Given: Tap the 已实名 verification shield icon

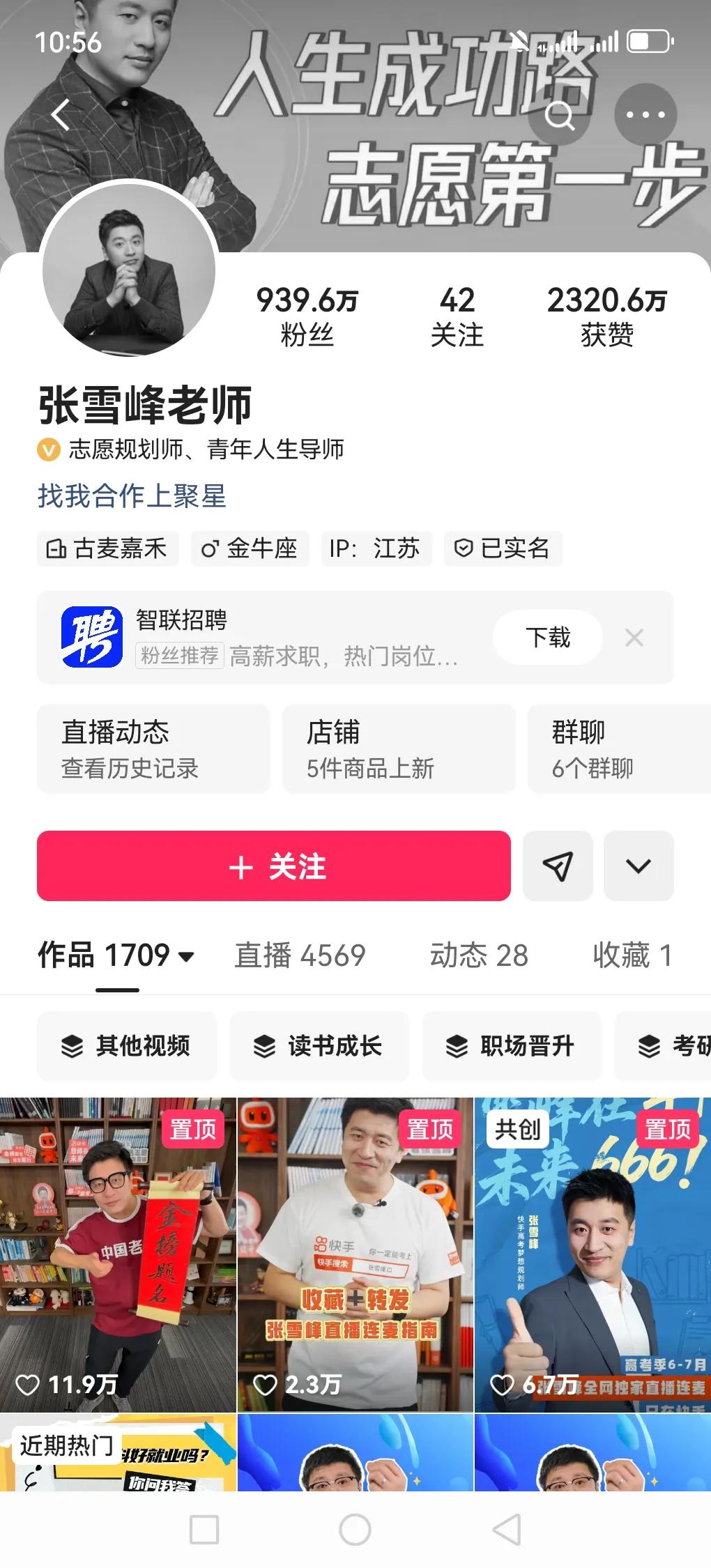Looking at the screenshot, I should coord(462,549).
